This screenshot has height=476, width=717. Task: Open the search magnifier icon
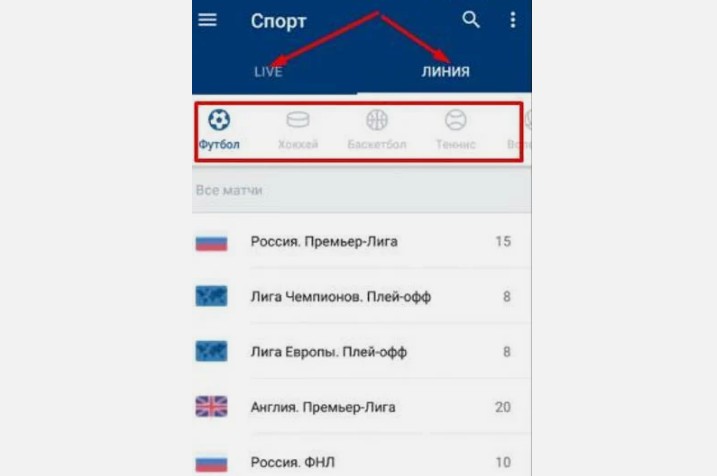point(470,20)
